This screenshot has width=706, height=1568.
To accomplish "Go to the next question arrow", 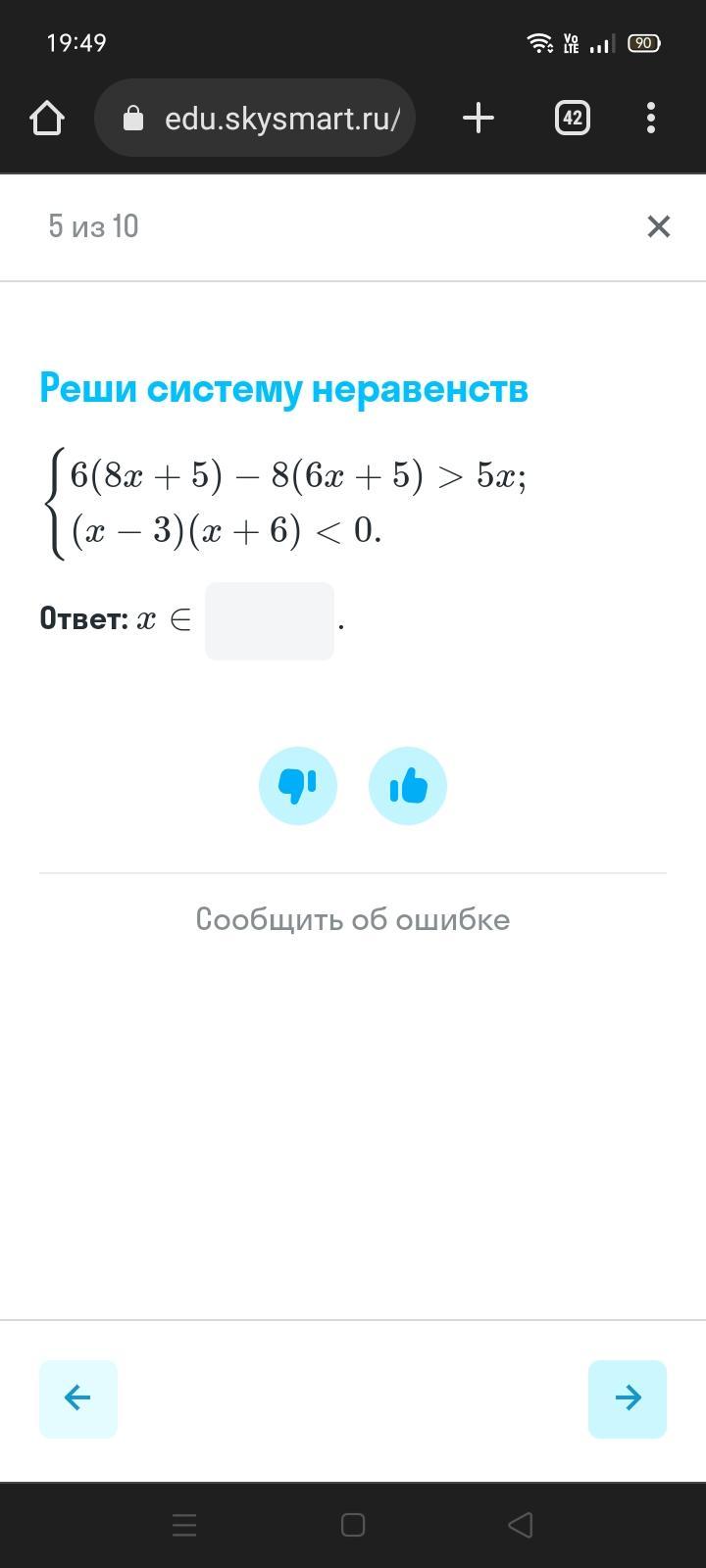I will (x=628, y=1398).
